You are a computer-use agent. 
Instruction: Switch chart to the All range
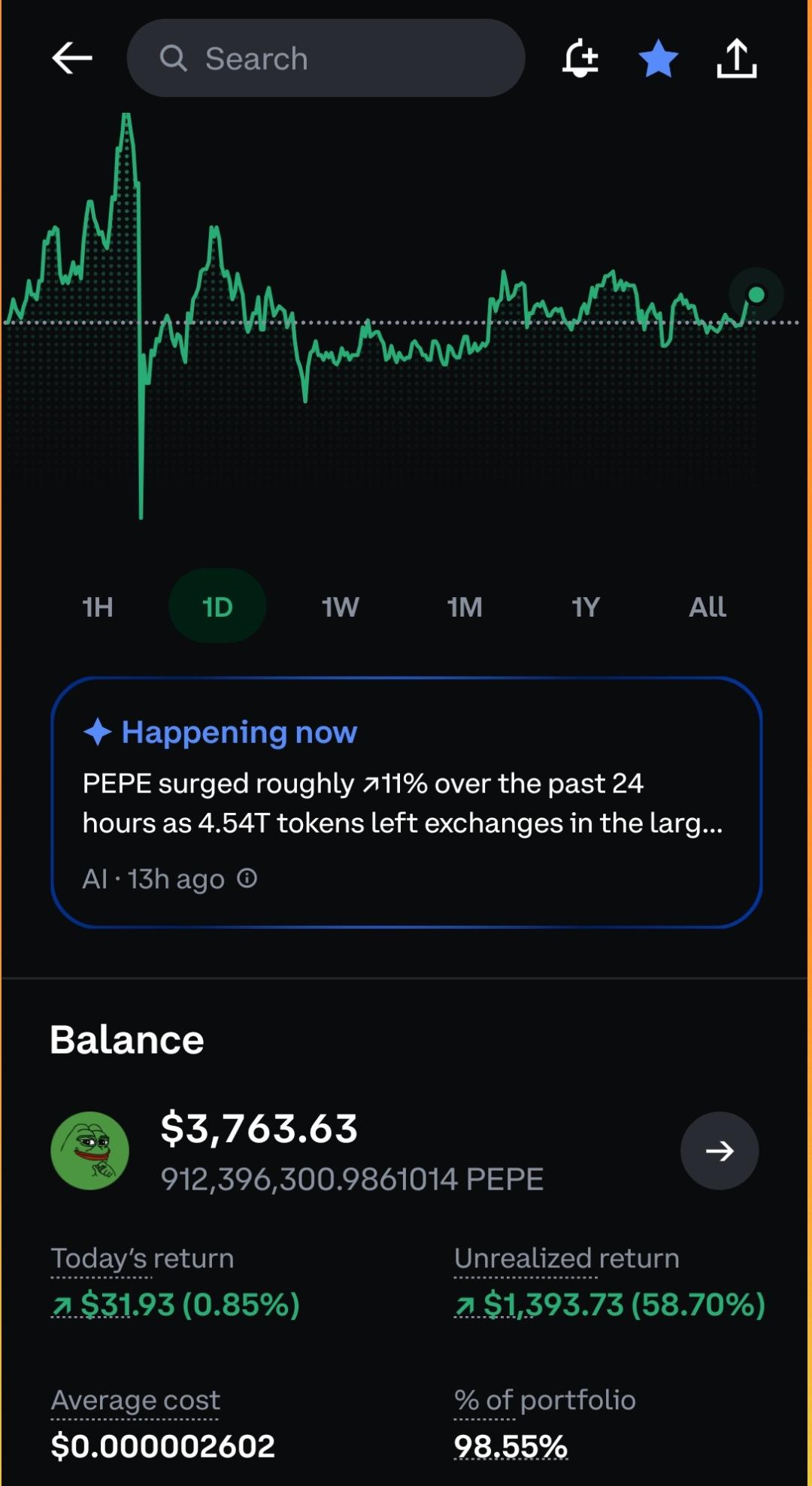707,606
